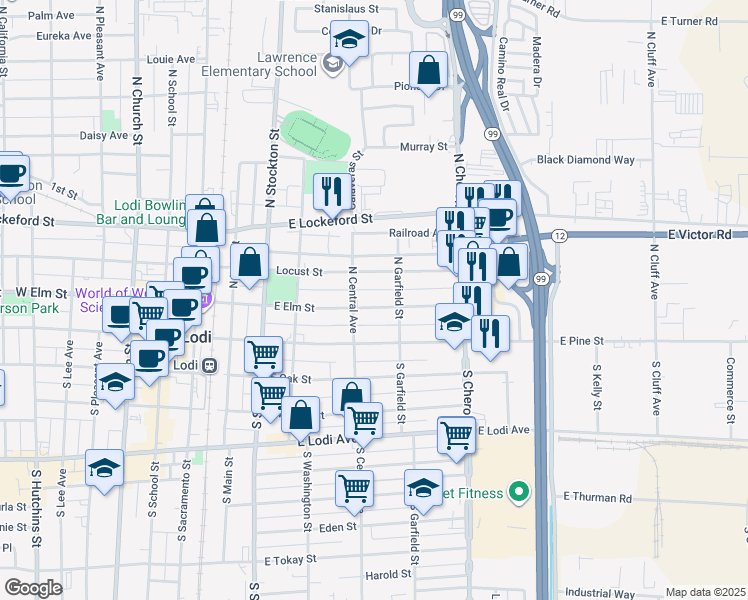
Task: Open the school marker above Lawrence Elementary School
Action: (349, 42)
